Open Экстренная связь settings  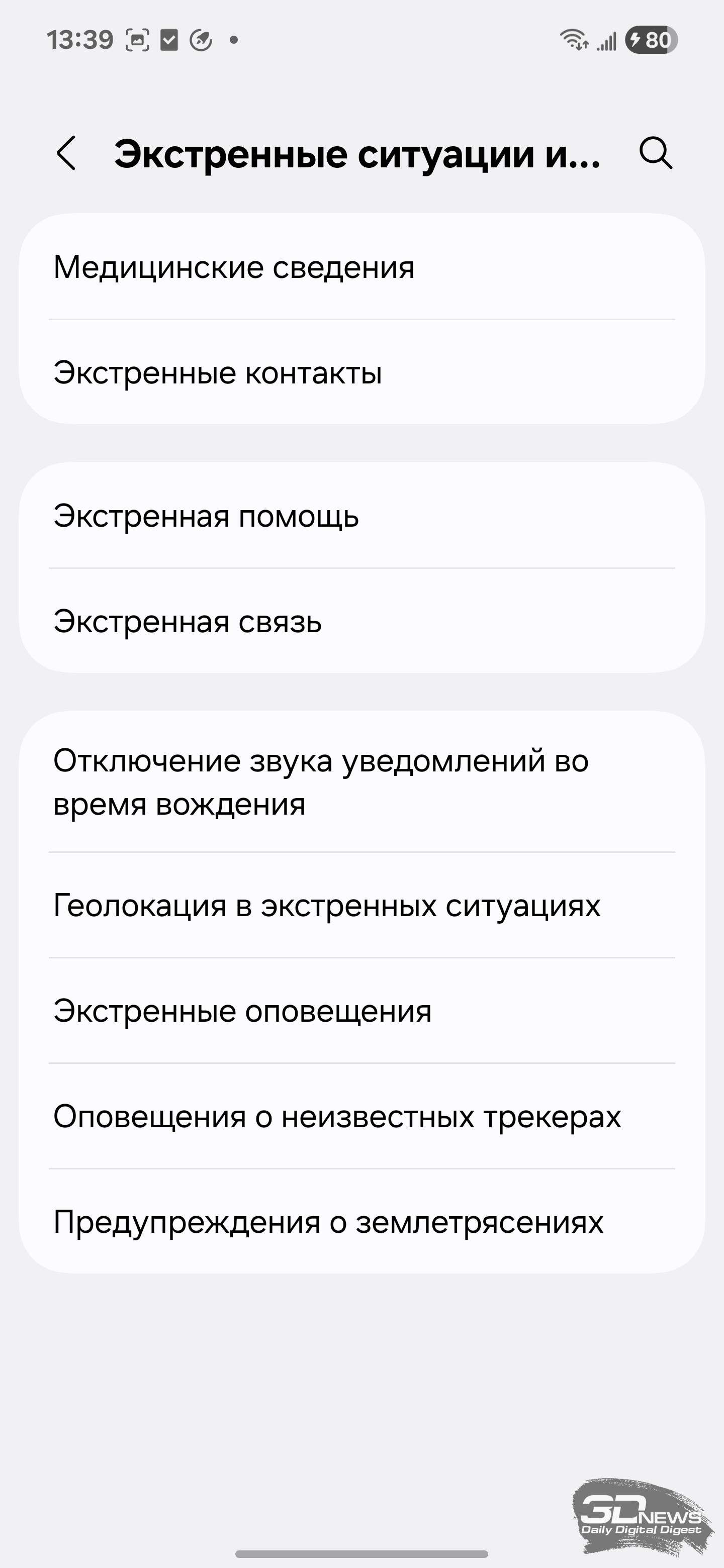coord(361,621)
